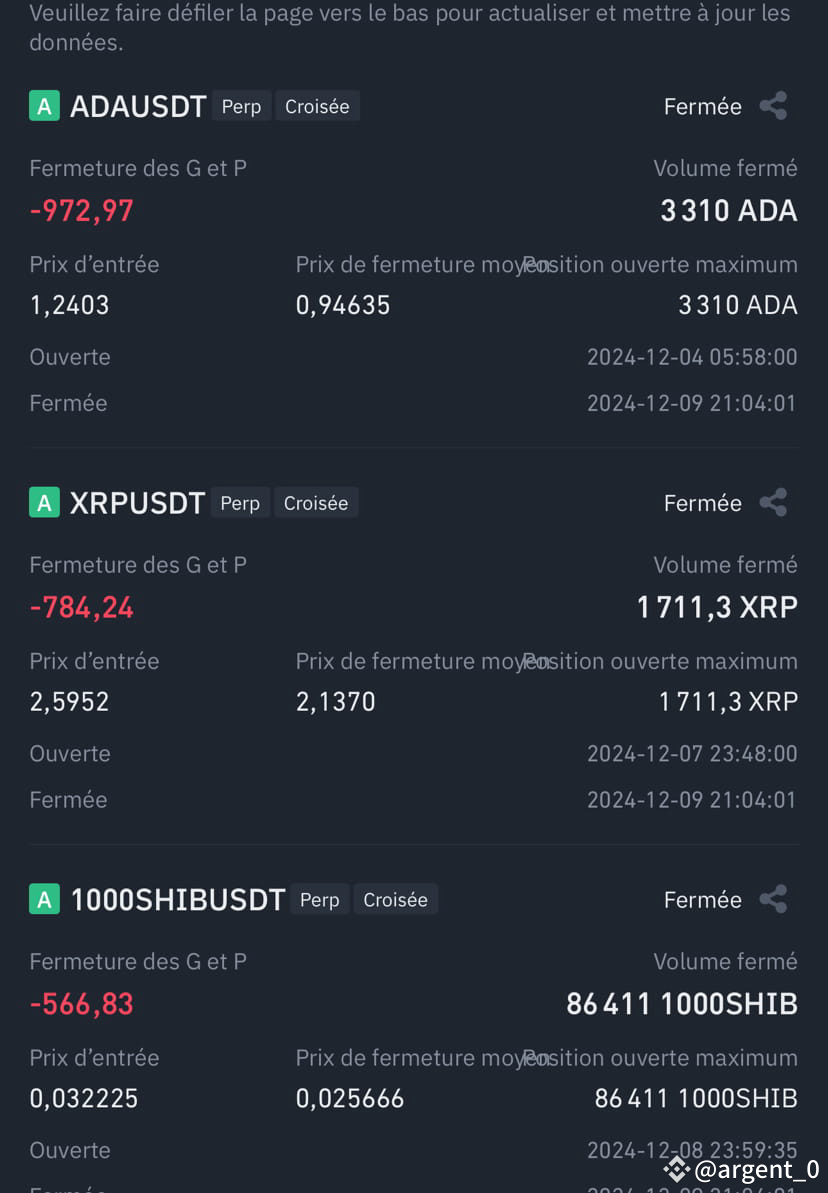Select the 1000SHIBUSDT entry price 0,032225
The height and width of the screenshot is (1193, 828).
83,1097
